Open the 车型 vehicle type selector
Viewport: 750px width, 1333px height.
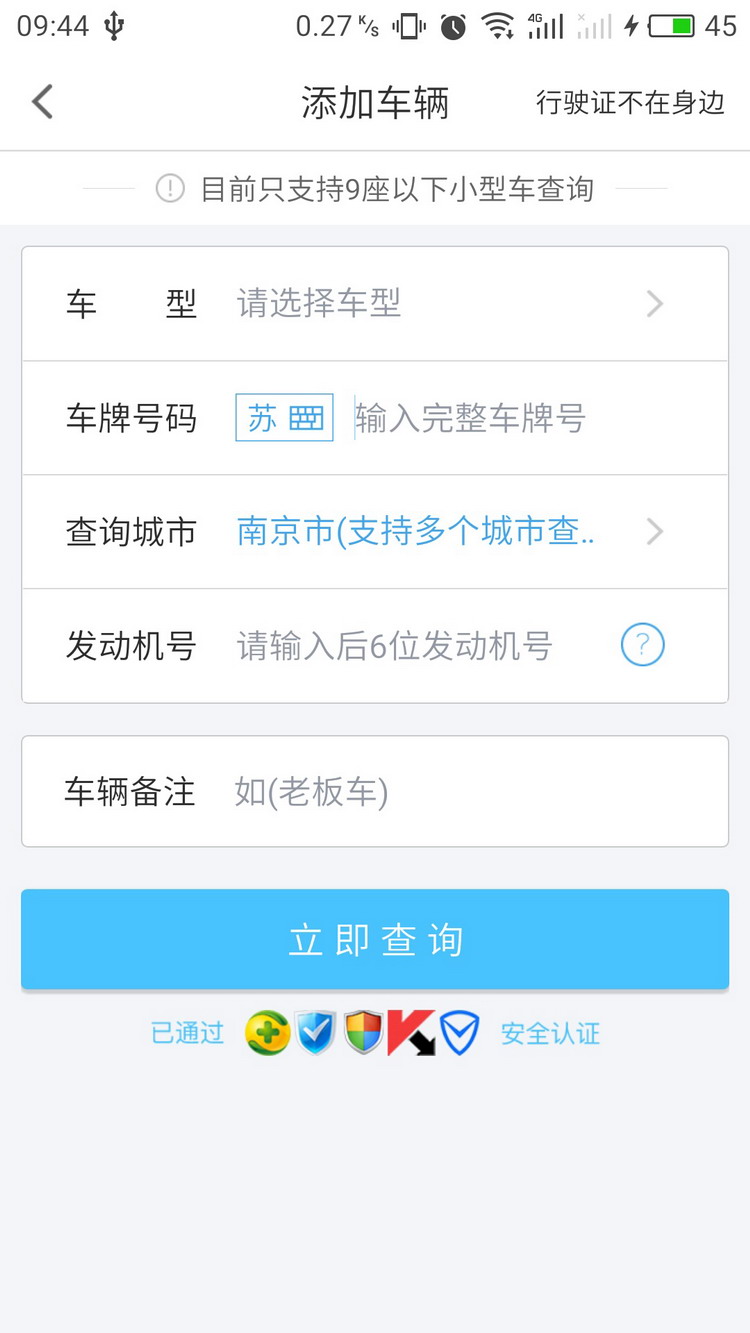[x=375, y=303]
